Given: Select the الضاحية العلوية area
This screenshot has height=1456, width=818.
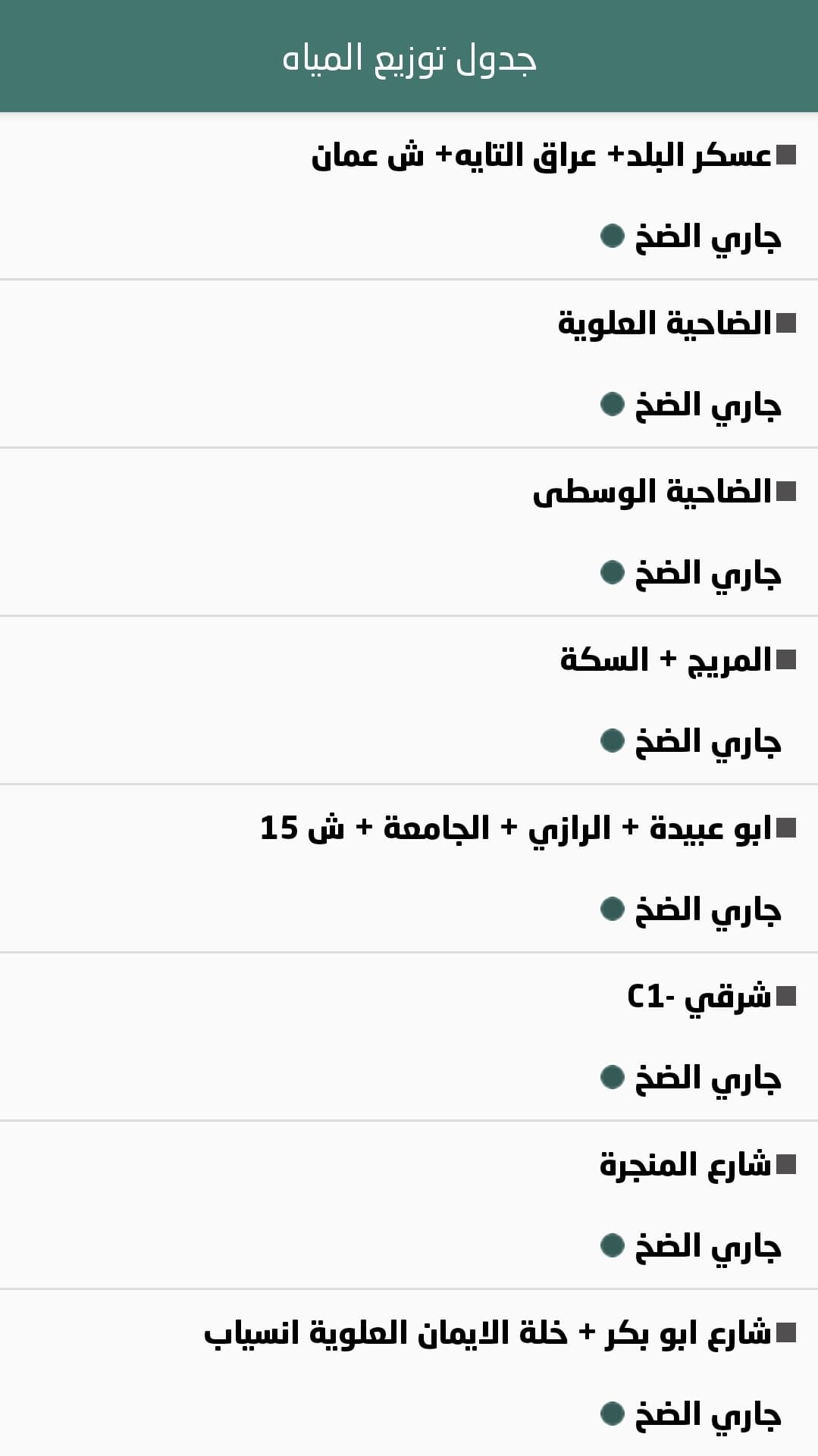Looking at the screenshot, I should (665, 324).
